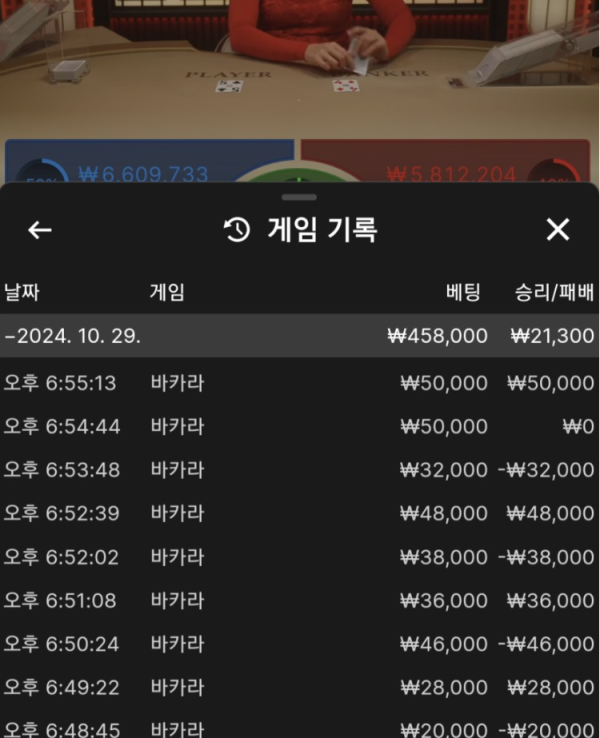Show the 6:49:22 game result

tap(298, 687)
